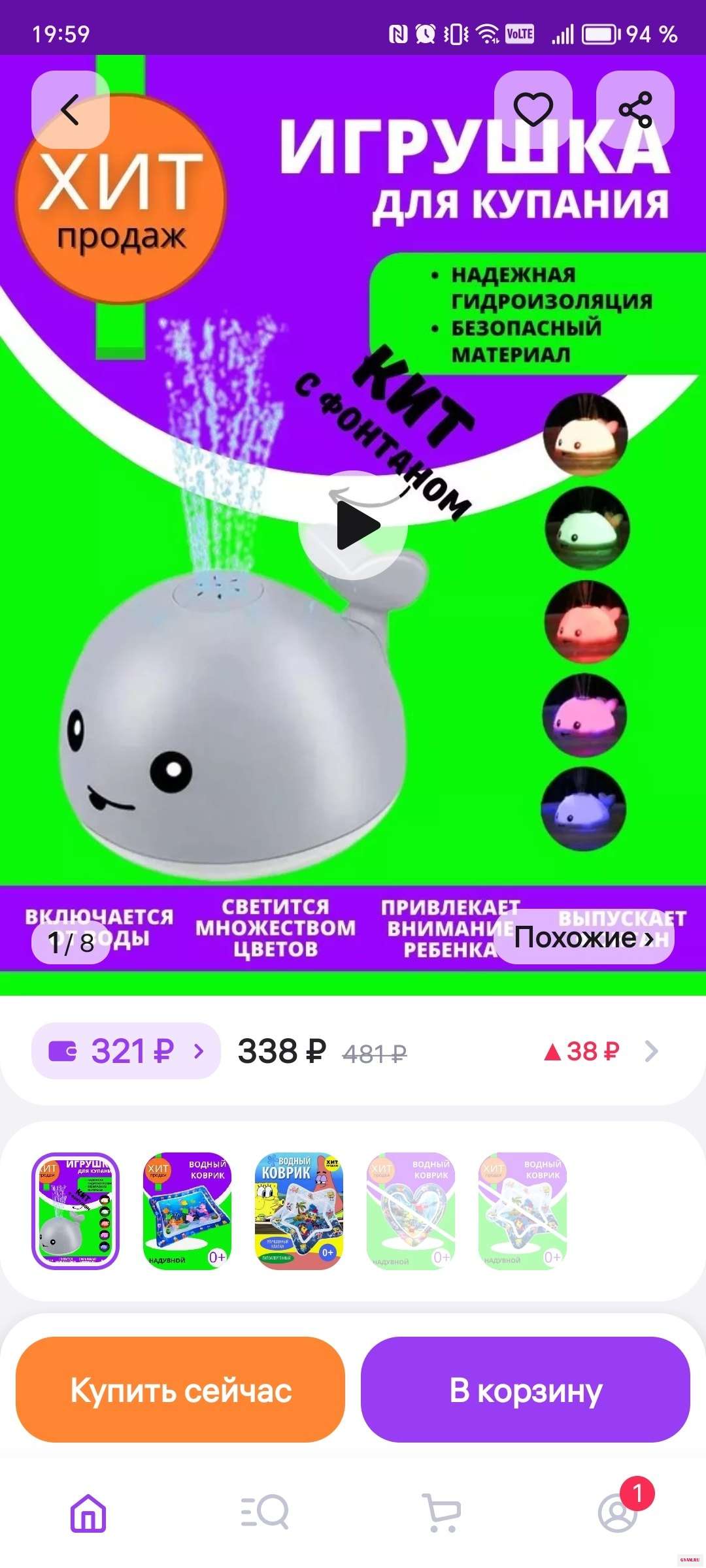Buy now with Купить сейчас

(x=180, y=1390)
